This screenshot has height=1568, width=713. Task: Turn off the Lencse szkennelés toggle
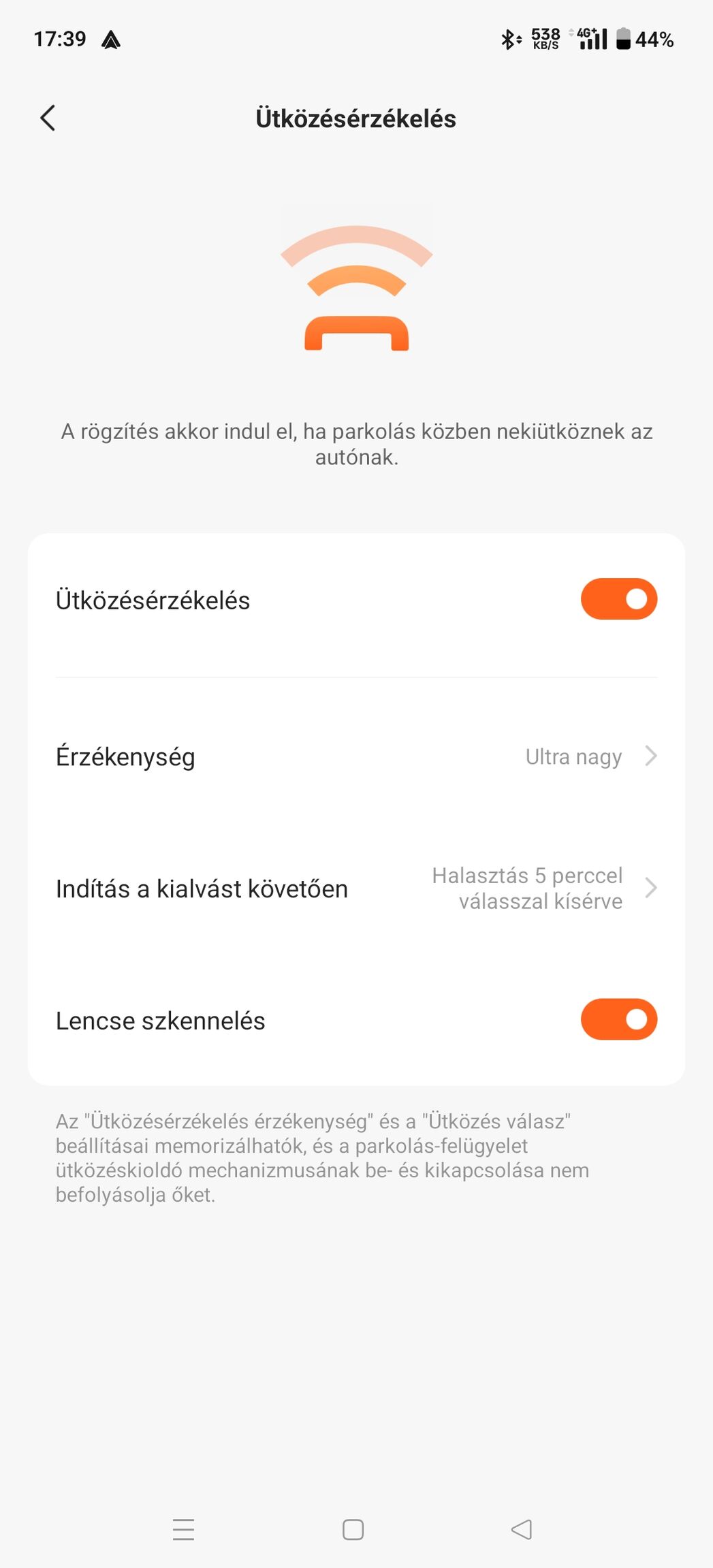pos(618,1019)
